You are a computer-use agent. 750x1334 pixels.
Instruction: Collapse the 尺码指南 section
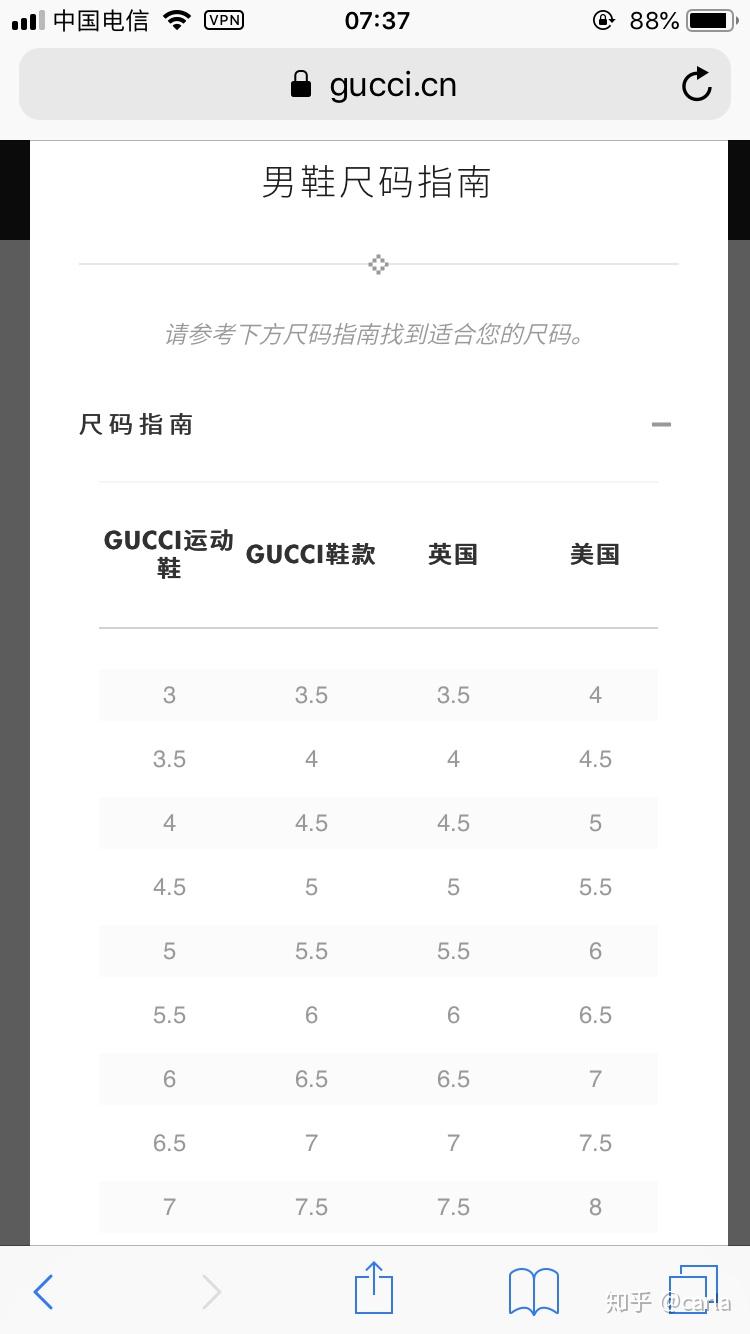pos(661,425)
